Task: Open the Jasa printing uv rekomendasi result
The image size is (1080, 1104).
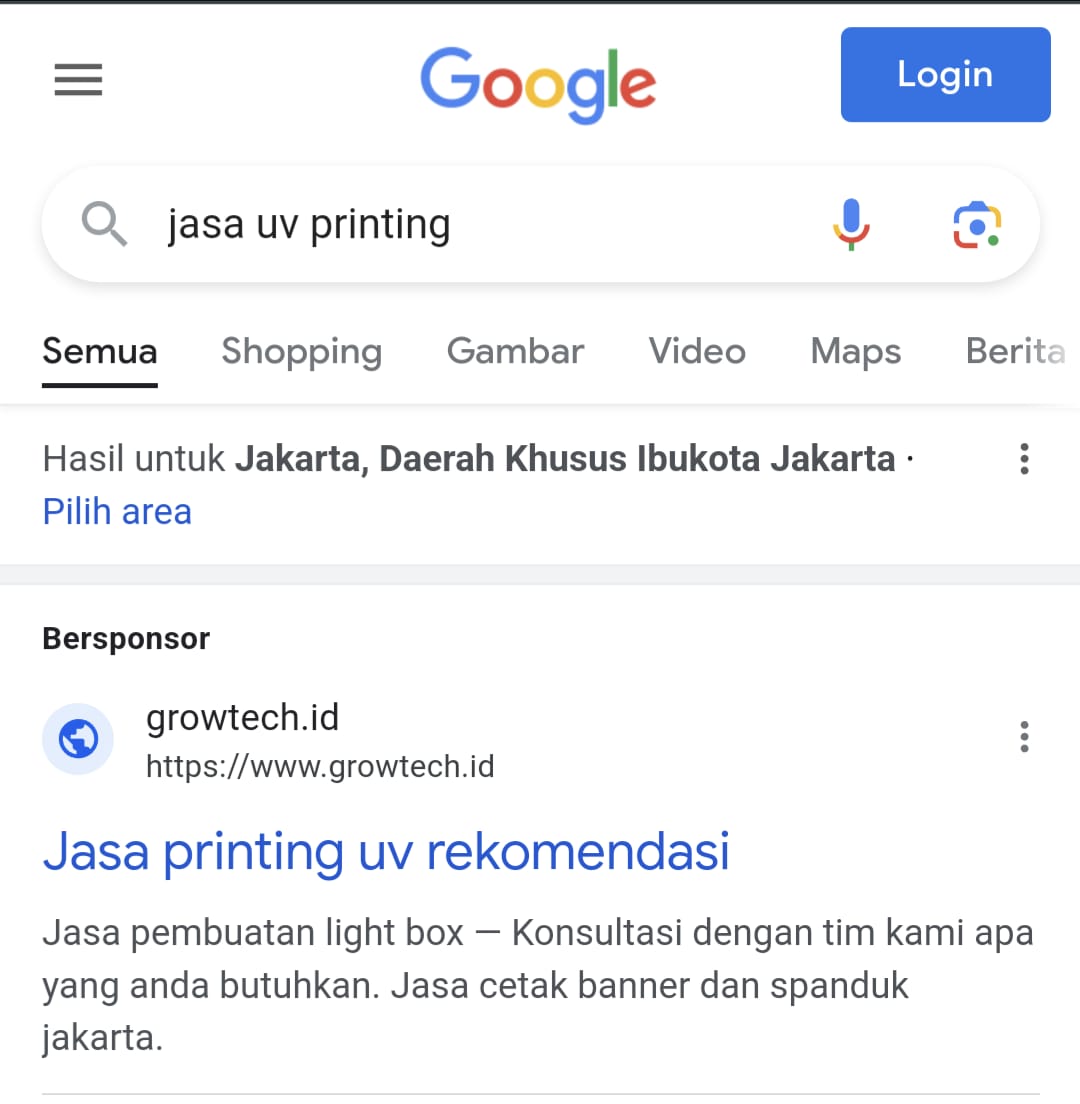Action: 386,851
